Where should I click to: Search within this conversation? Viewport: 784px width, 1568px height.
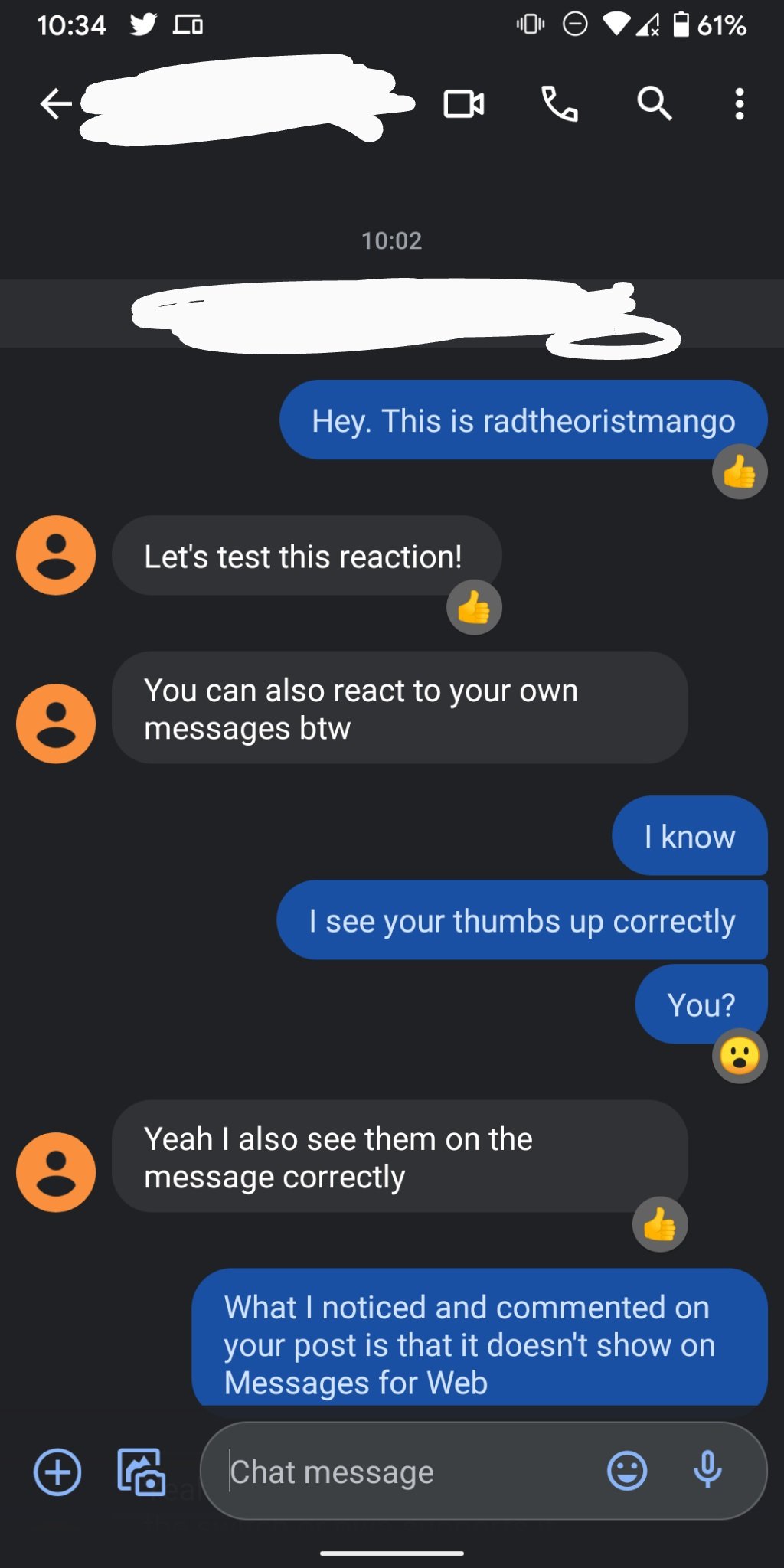(x=655, y=104)
